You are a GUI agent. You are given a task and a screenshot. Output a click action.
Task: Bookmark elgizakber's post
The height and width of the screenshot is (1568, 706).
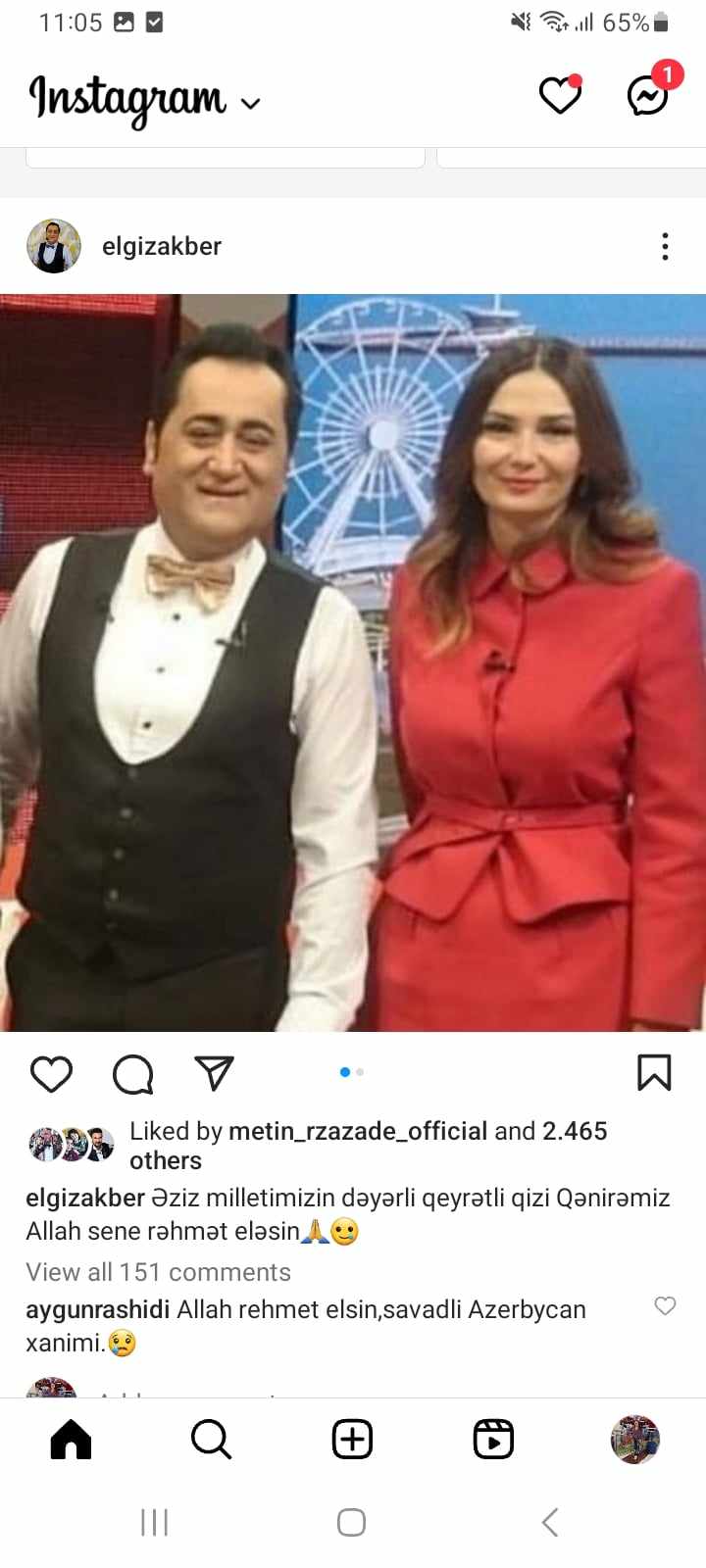tap(654, 1073)
